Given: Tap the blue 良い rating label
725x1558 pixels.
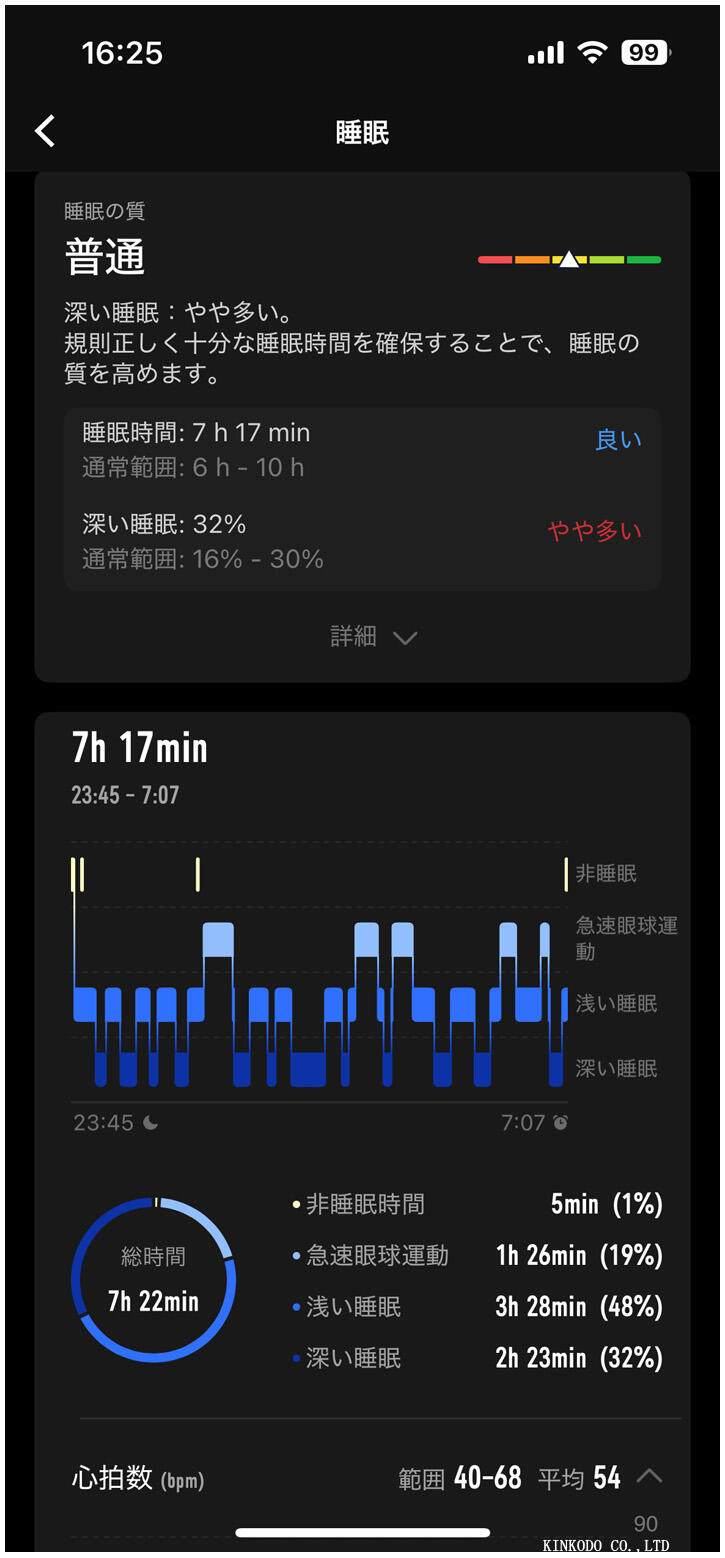Looking at the screenshot, I should click(618, 440).
